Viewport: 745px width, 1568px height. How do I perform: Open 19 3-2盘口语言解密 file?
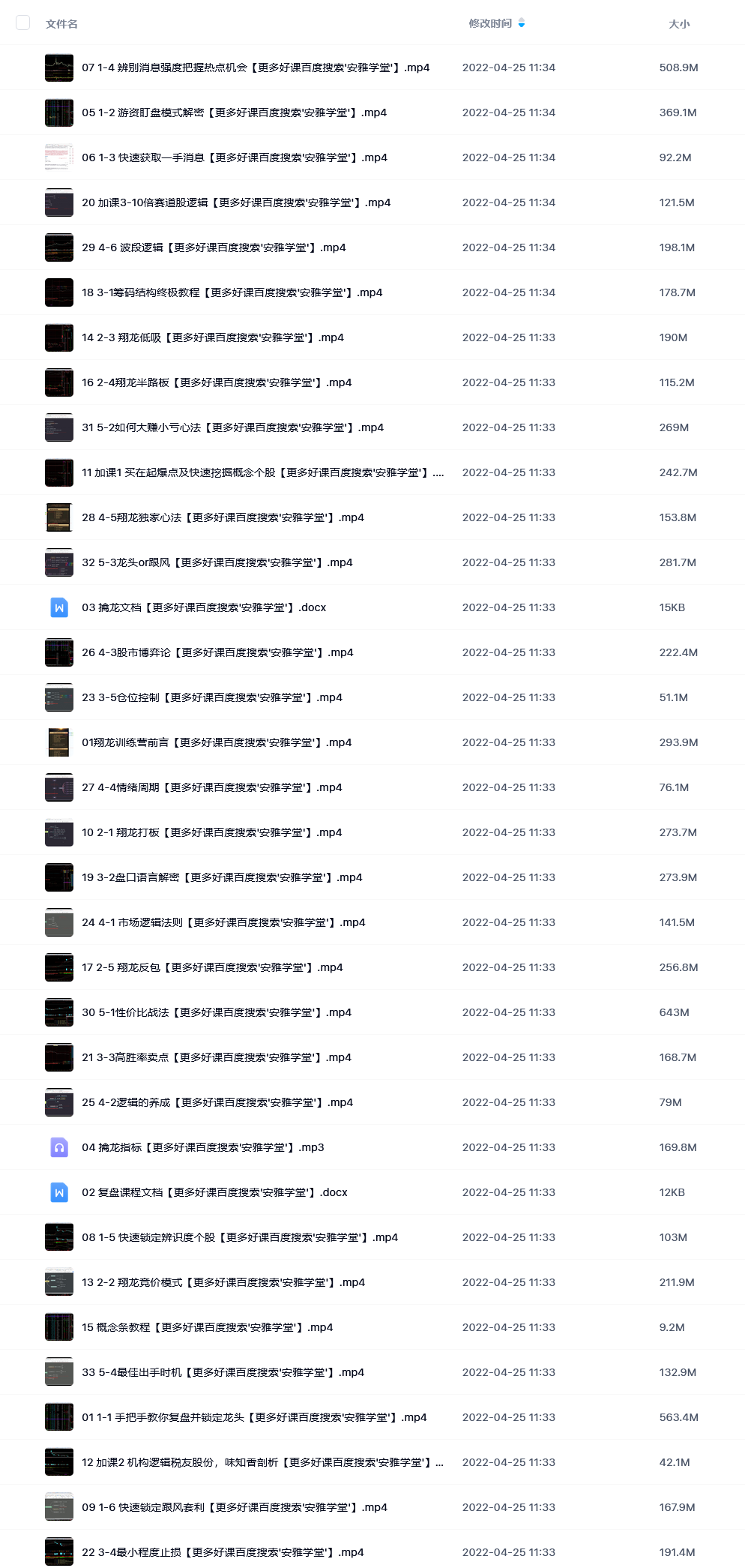pos(222,877)
